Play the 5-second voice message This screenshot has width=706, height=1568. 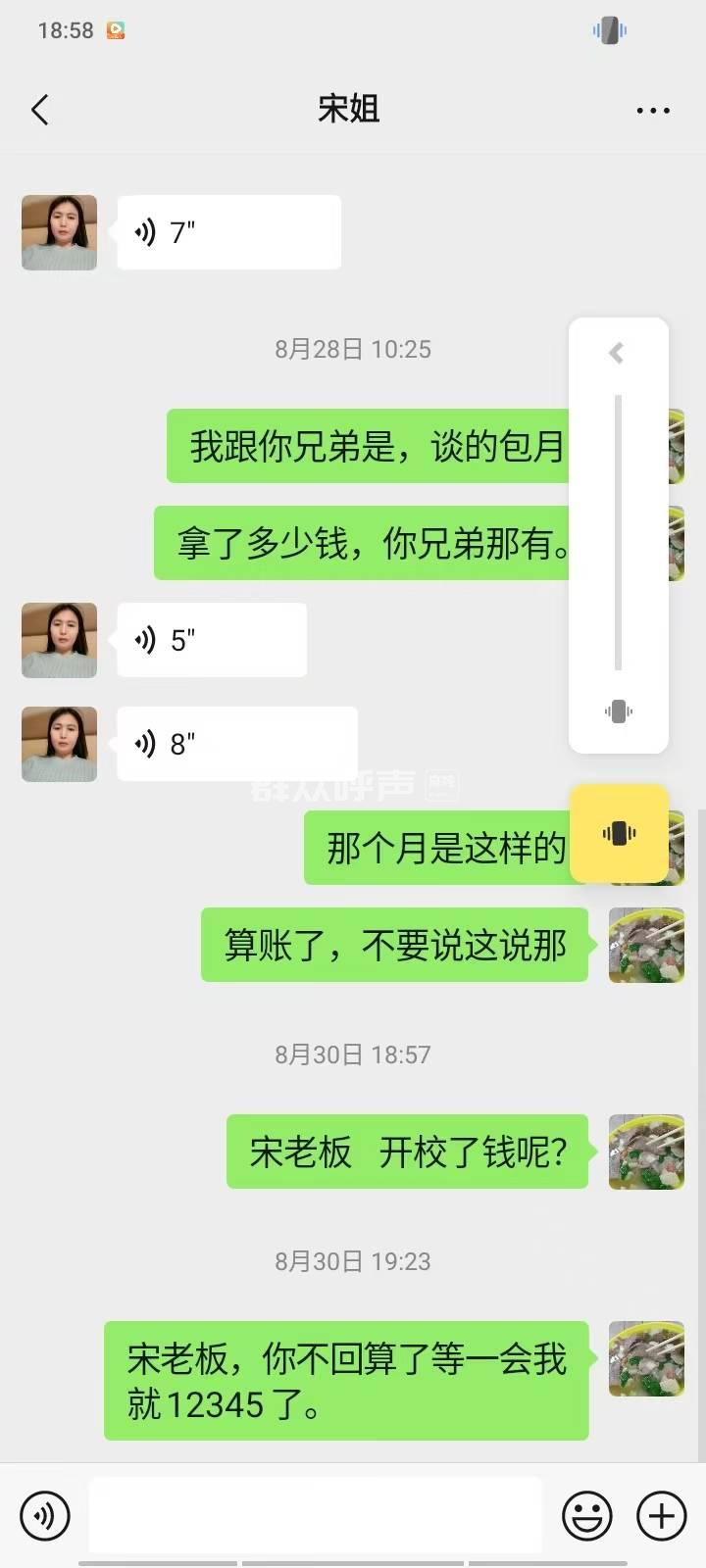coord(212,640)
